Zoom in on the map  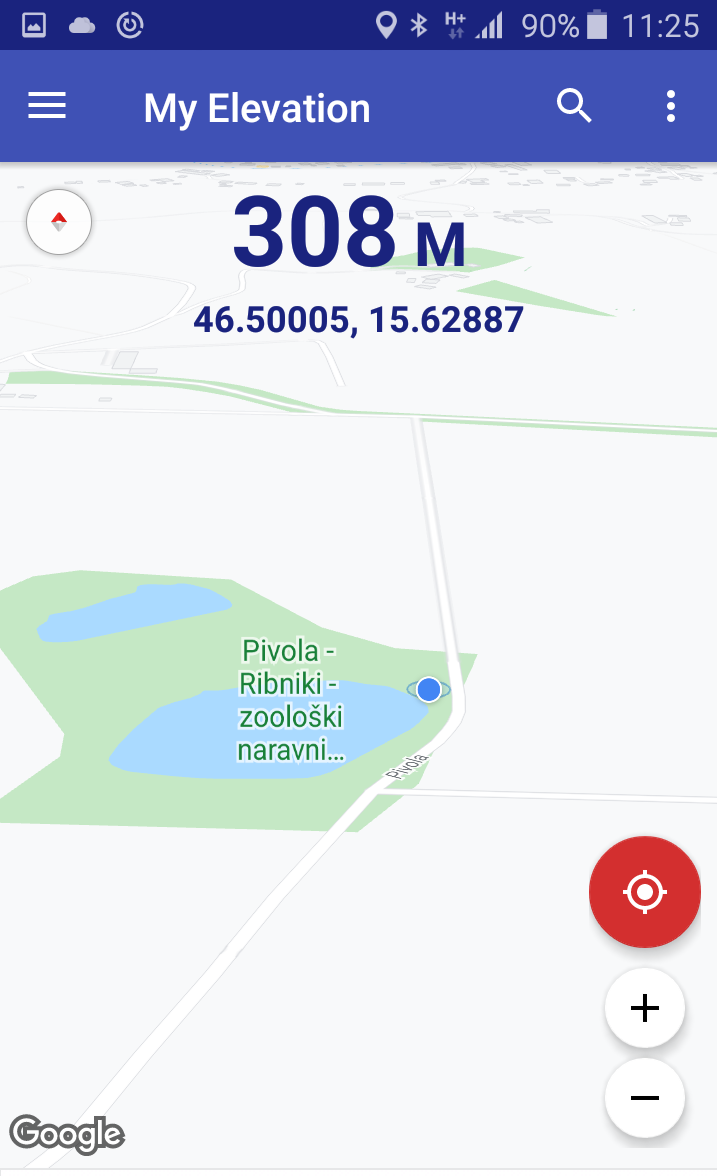(x=645, y=1008)
